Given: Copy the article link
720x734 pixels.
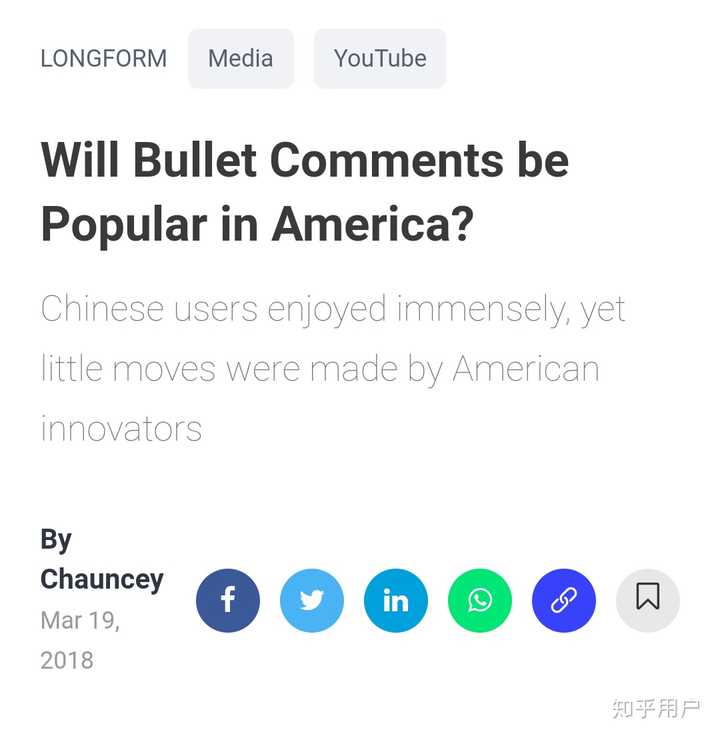Looking at the screenshot, I should pos(564,600).
